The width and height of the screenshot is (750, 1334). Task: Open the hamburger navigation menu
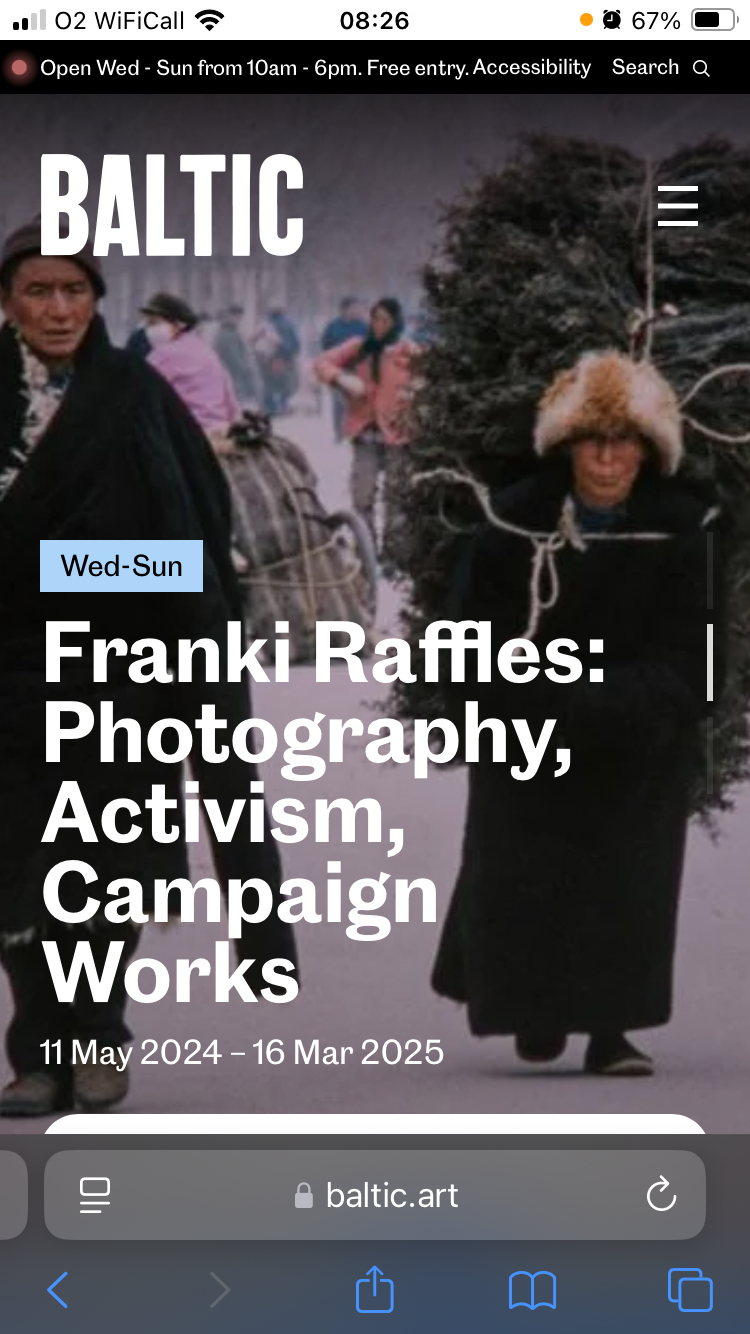click(677, 206)
